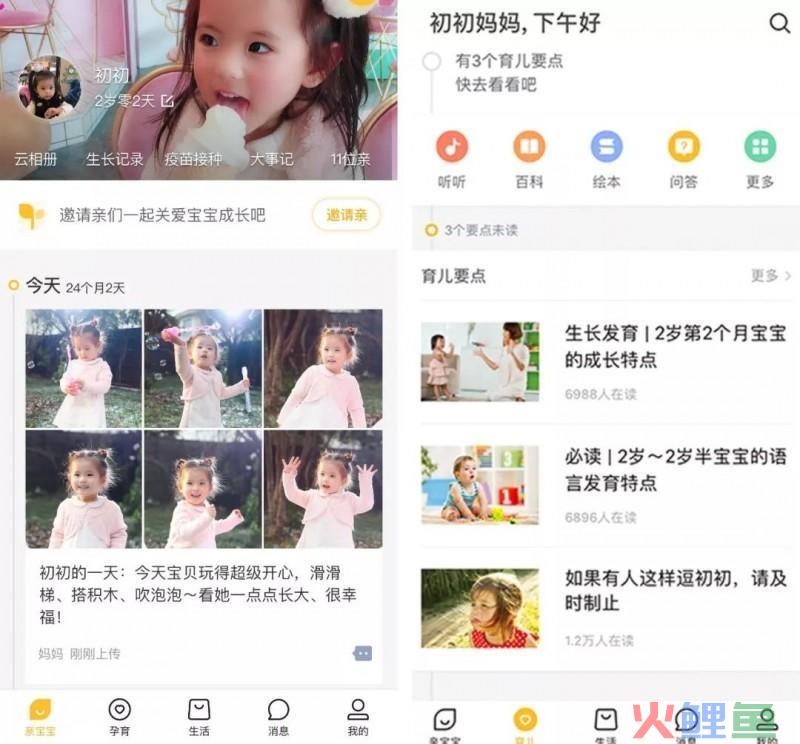Image resolution: width=800 pixels, height=744 pixels.
Task: Open the 百科 encyclopedia section
Action: [529, 149]
